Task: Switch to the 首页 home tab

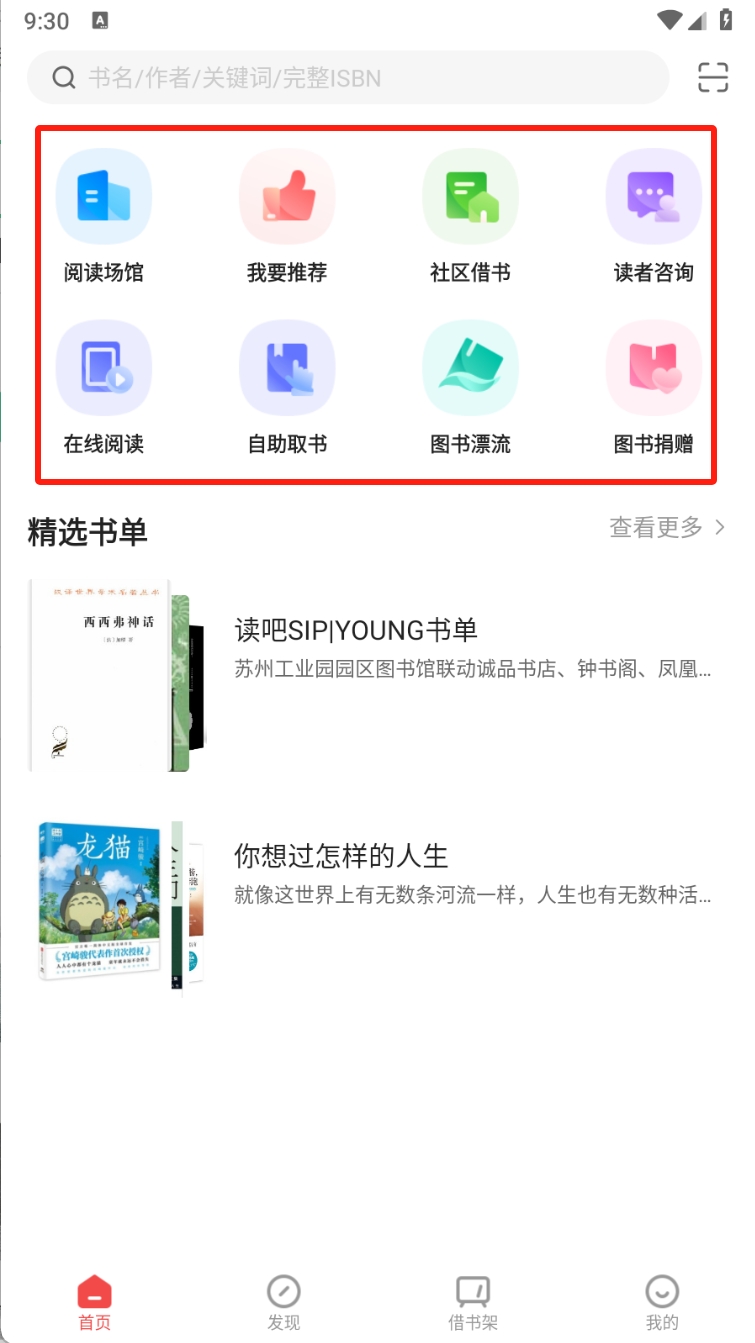Action: click(x=95, y=1302)
